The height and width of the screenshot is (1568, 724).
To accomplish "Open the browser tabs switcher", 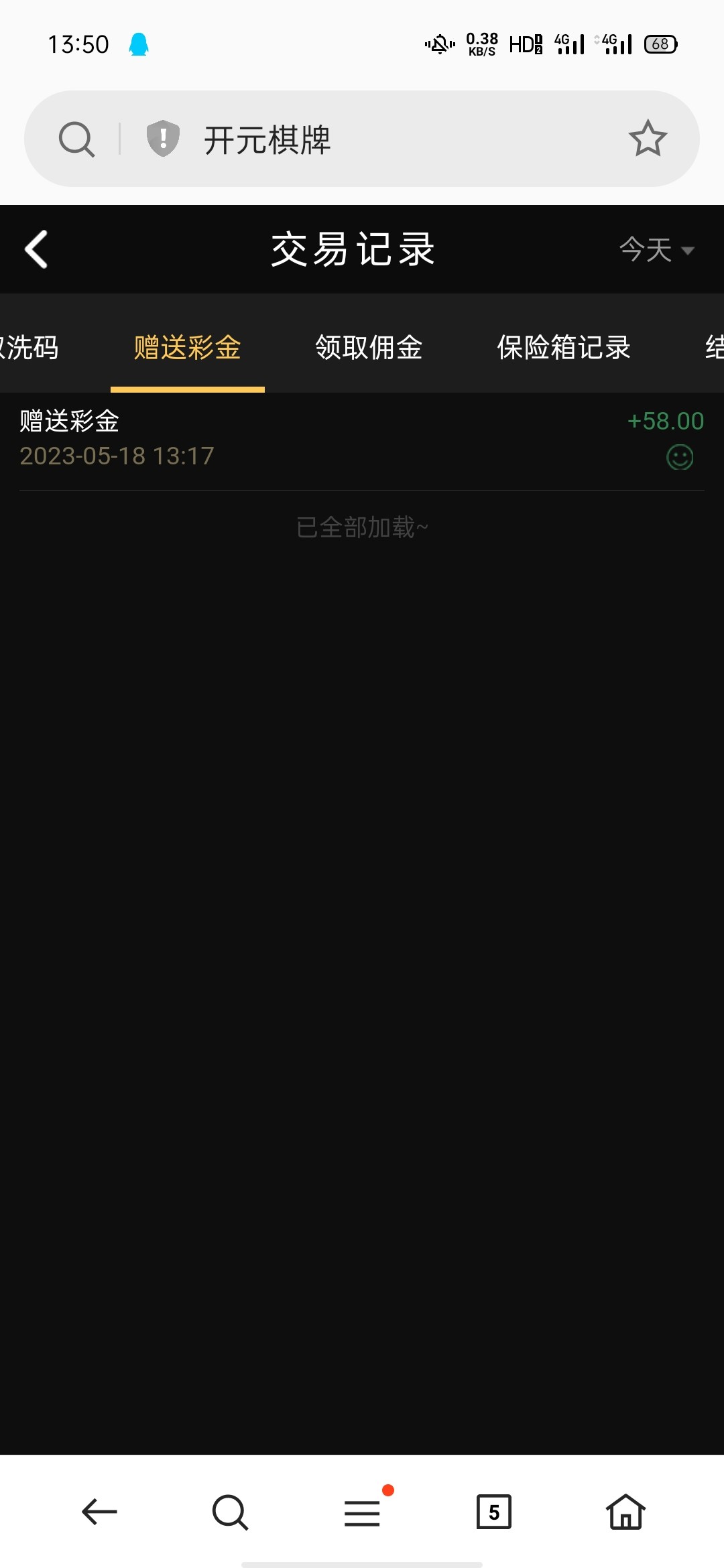I will click(493, 1512).
